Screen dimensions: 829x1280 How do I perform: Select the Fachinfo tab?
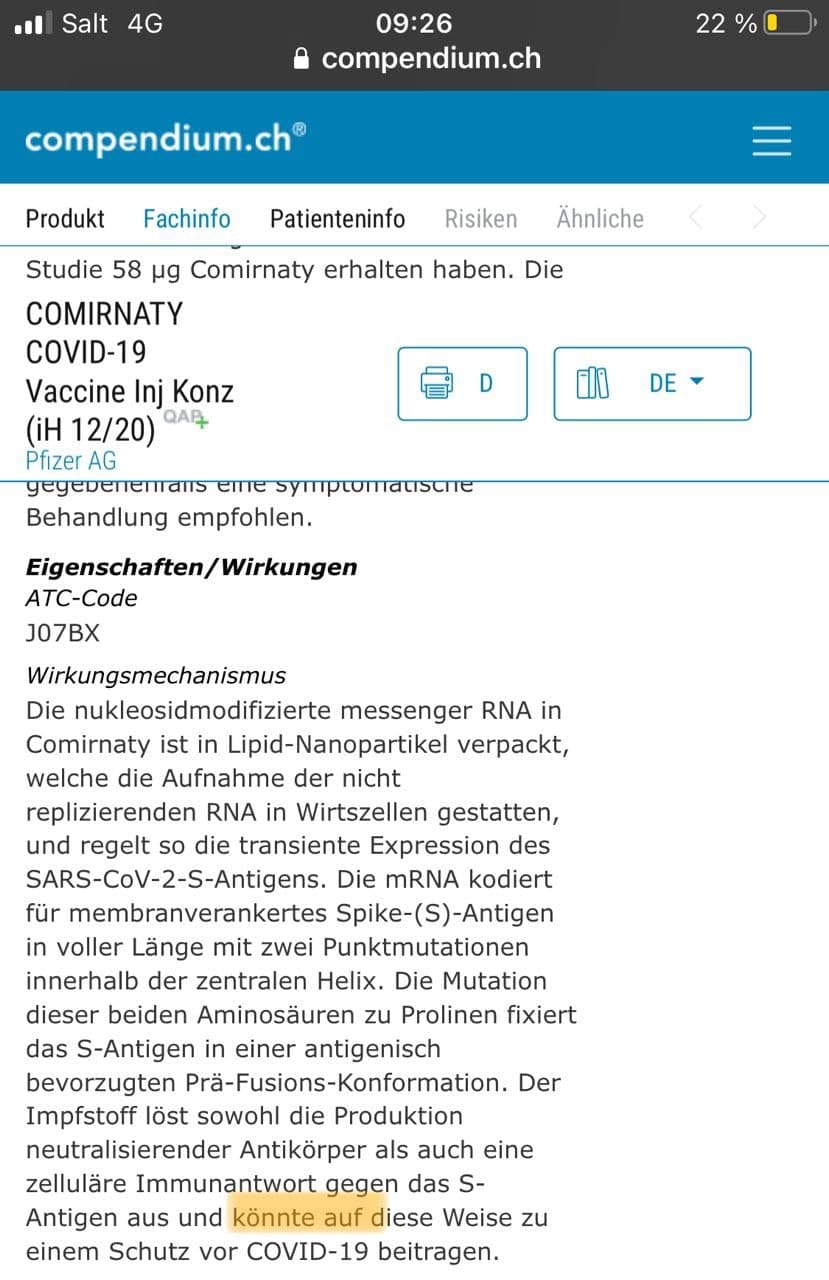(x=187, y=218)
